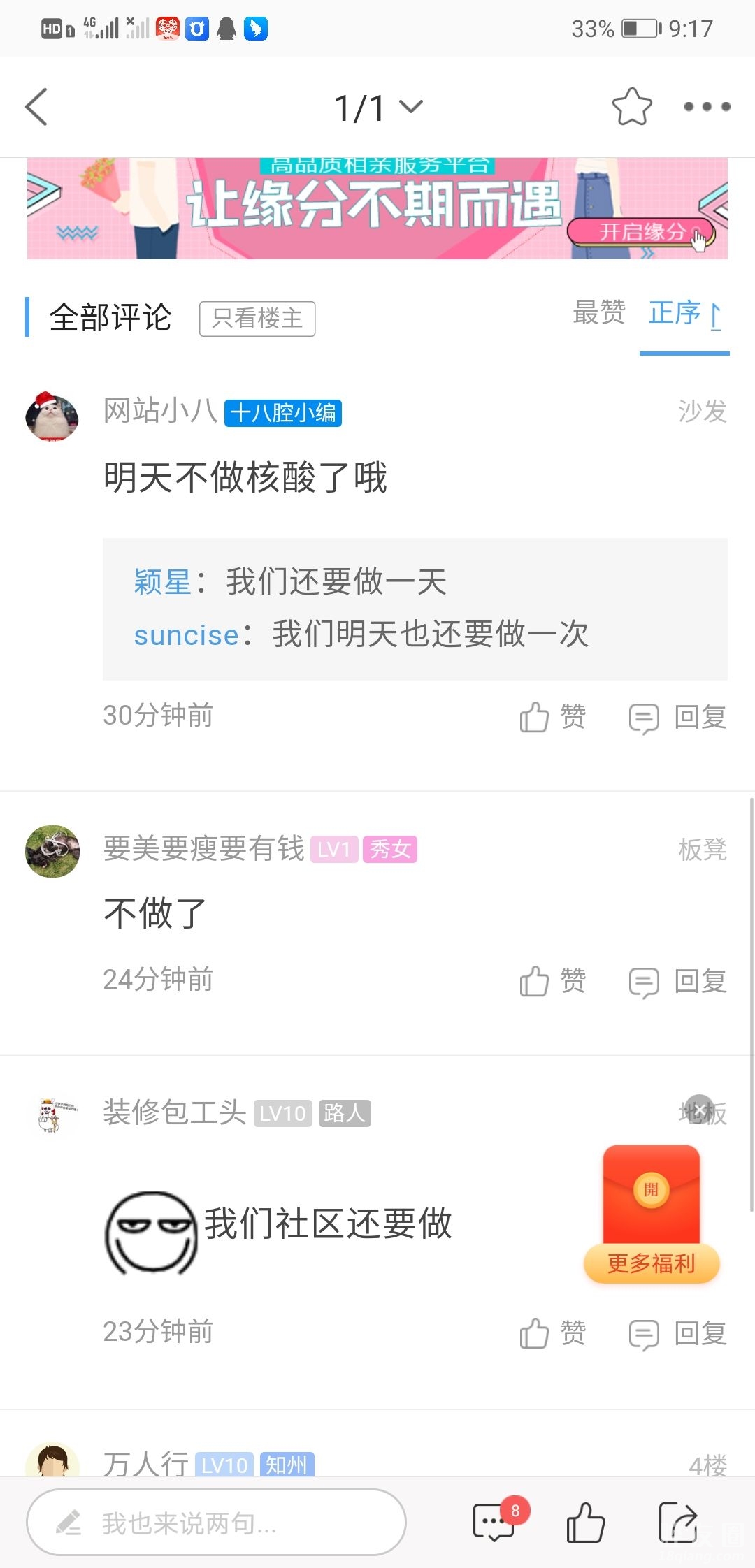Screen dimensions: 755x1568
Task: Open the 1/1 page selector dropdown
Action: tap(378, 108)
